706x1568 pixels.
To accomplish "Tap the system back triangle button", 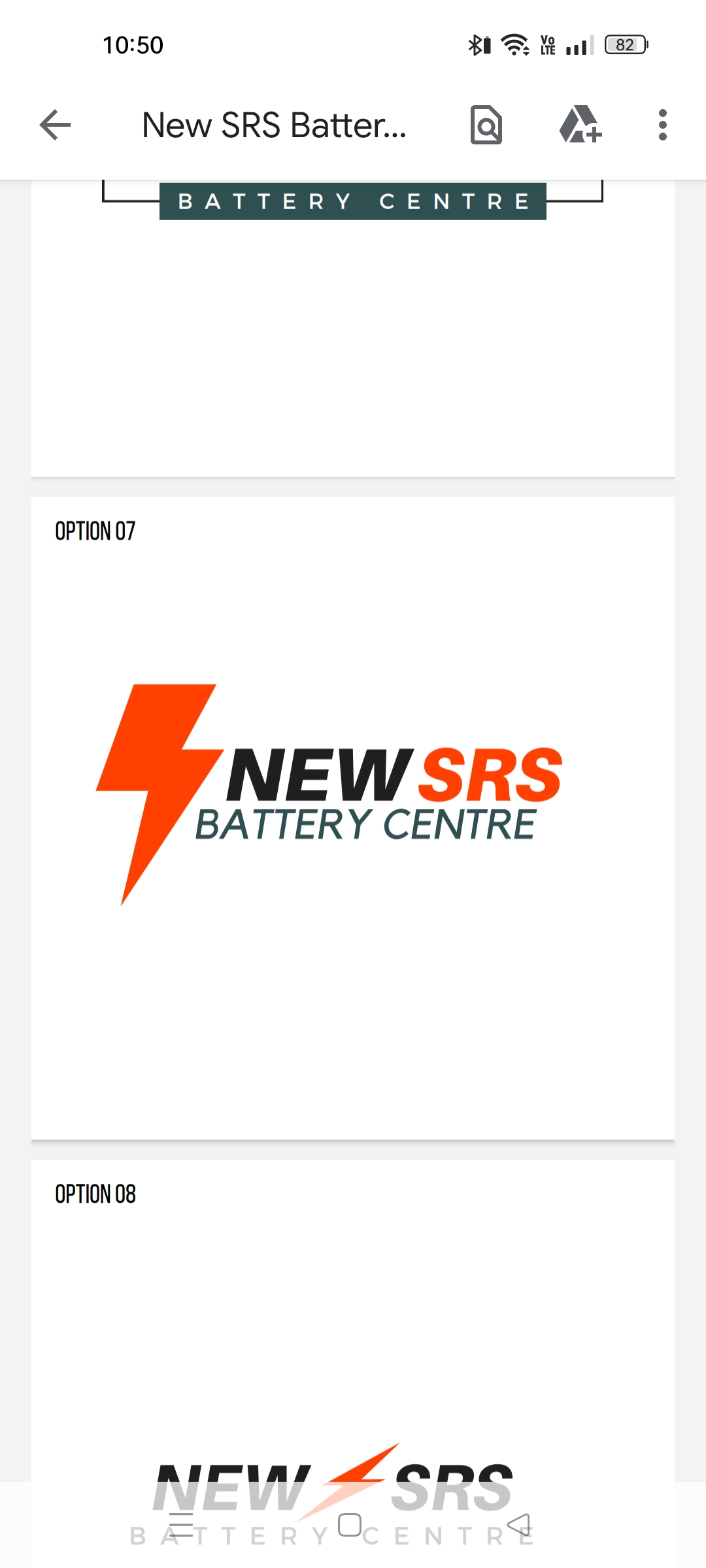I will tap(519, 1525).
